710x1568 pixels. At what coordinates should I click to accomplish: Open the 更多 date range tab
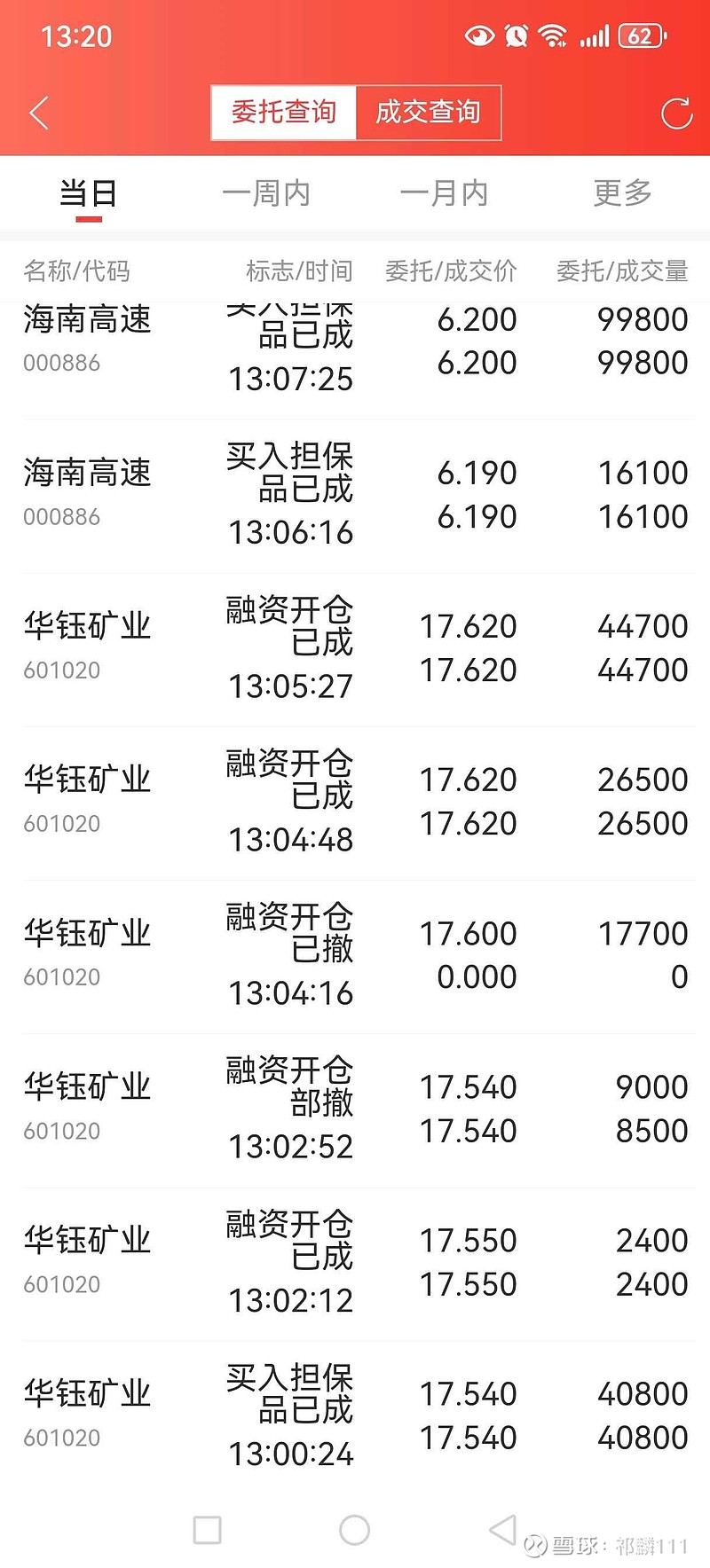tap(622, 193)
